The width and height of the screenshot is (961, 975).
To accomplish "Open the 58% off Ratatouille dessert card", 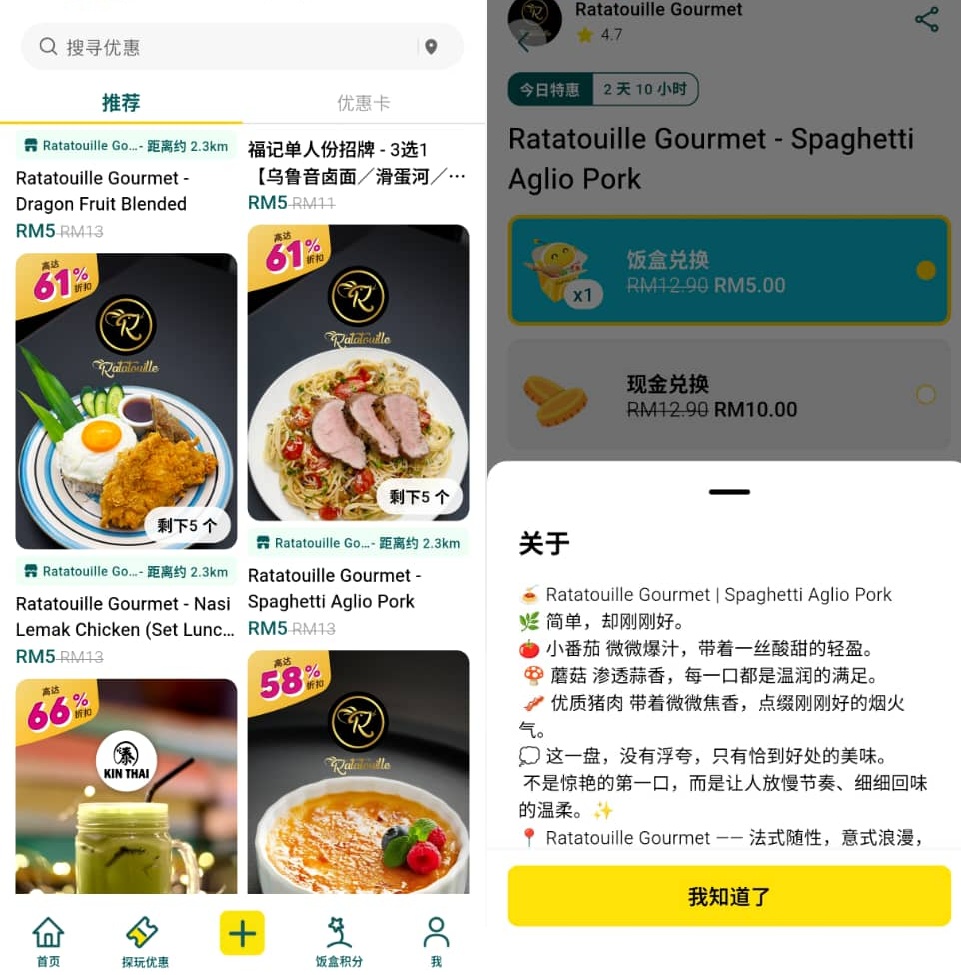I will [x=358, y=770].
